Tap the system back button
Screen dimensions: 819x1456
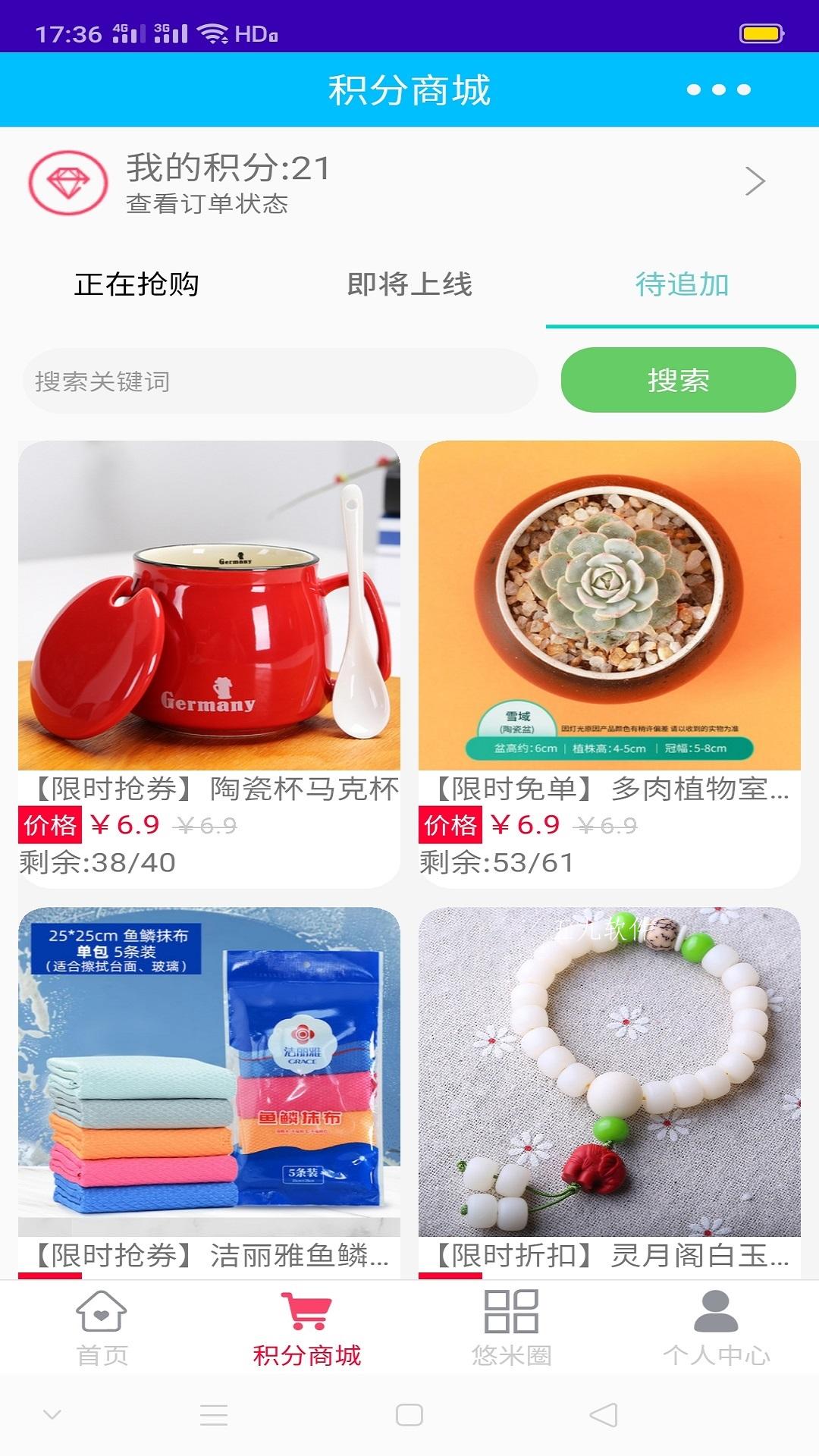pos(604,1415)
